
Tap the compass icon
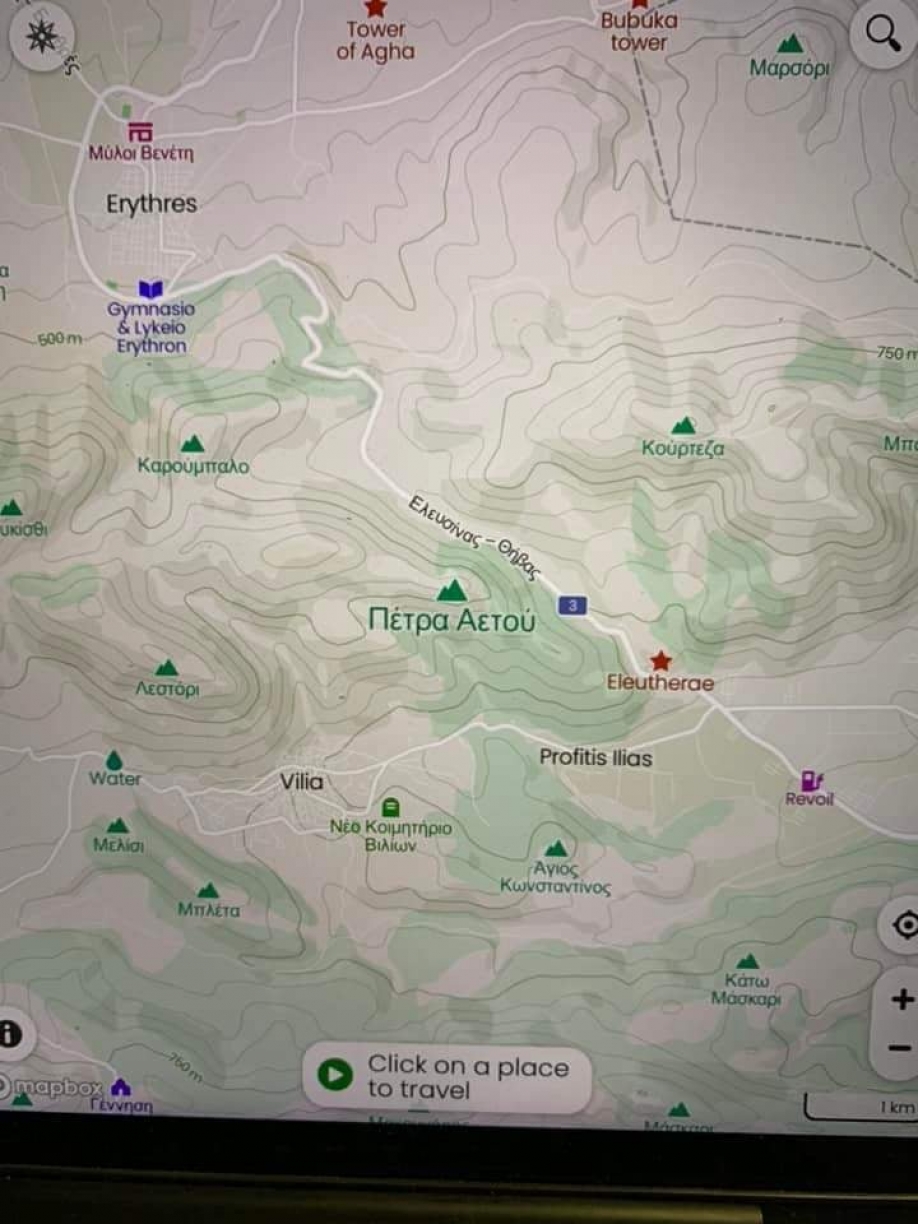coord(42,36)
